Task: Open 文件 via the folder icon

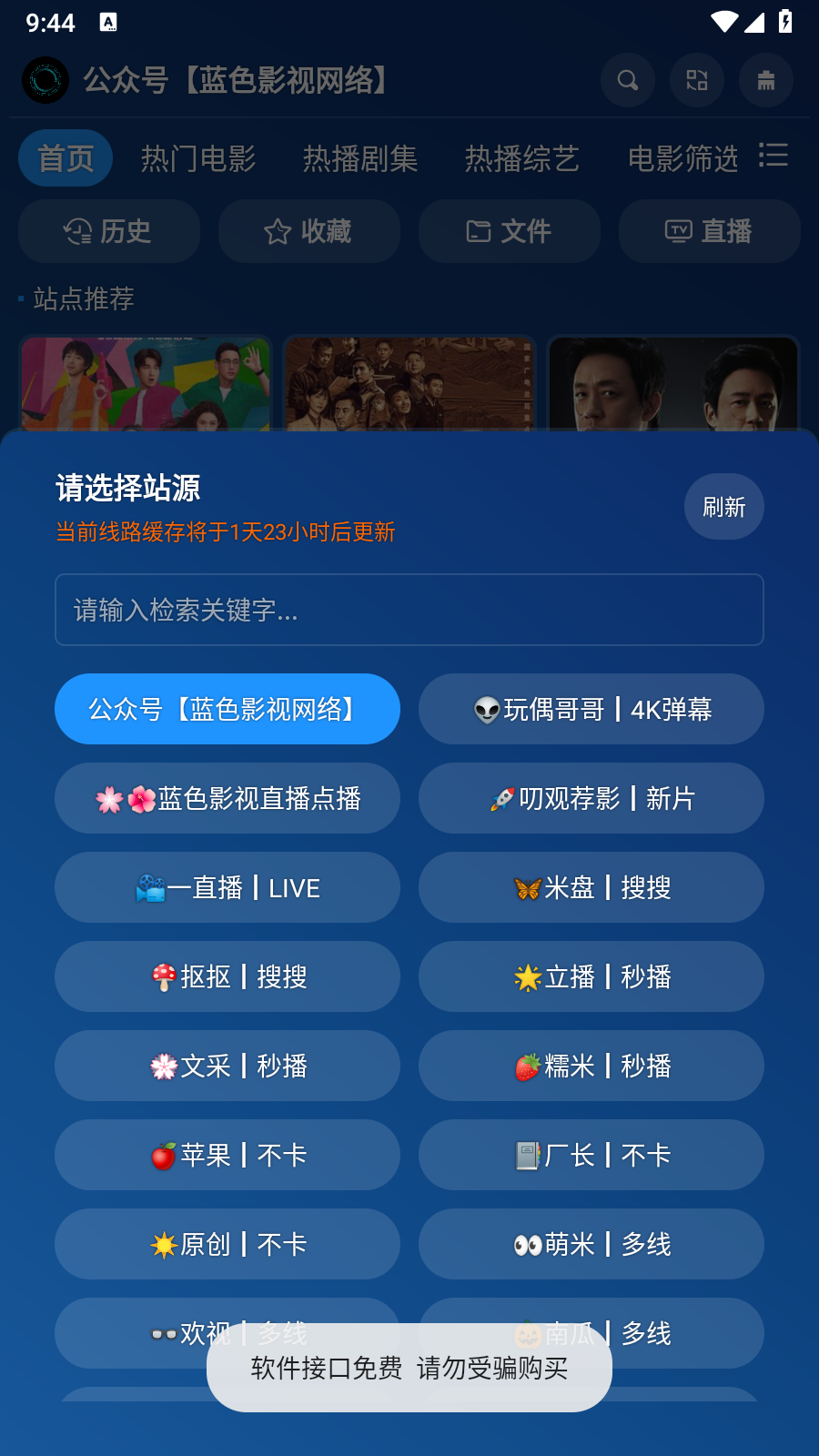Action: (x=509, y=231)
